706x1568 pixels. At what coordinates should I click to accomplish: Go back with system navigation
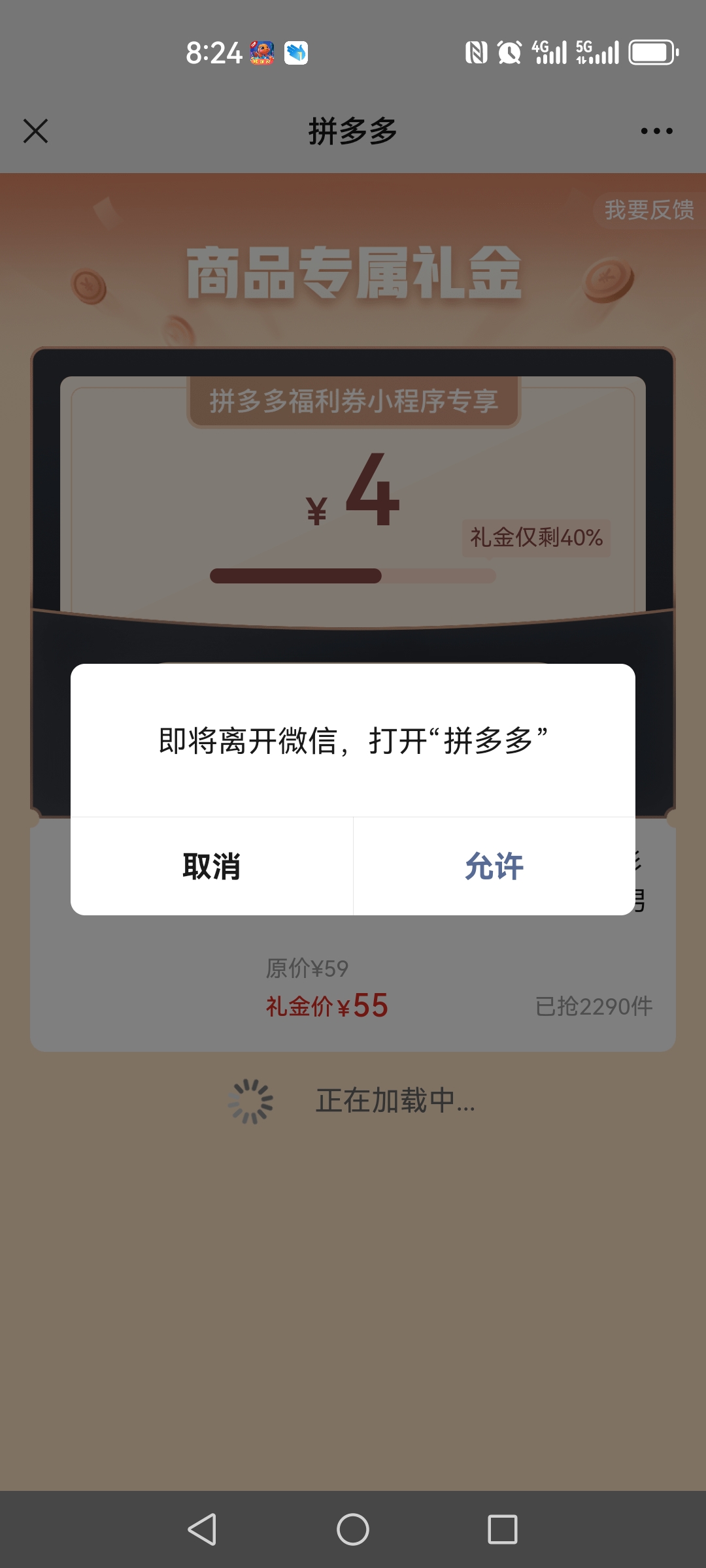[202, 1529]
